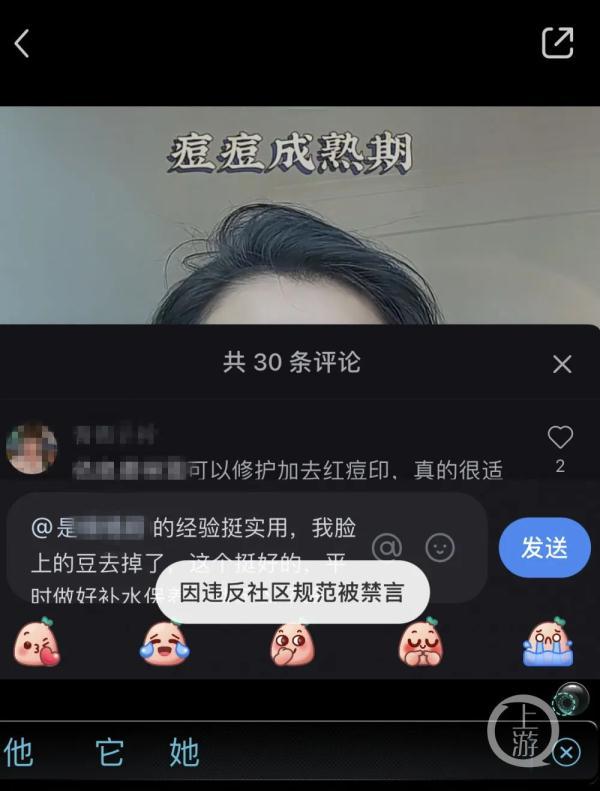Go back with the top-left arrow

pyautogui.click(x=22, y=43)
